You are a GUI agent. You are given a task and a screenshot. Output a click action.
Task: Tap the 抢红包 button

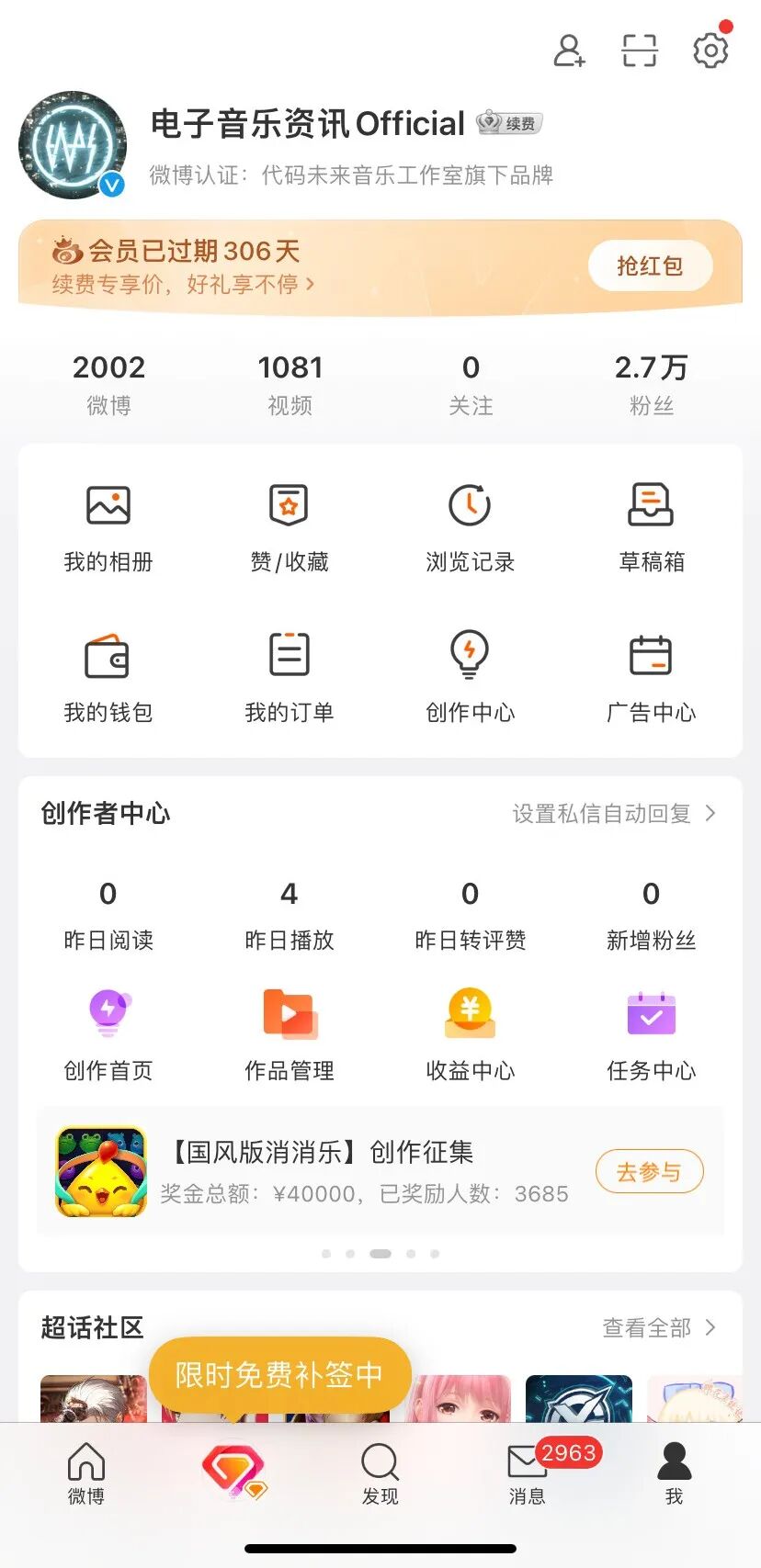pos(650,266)
